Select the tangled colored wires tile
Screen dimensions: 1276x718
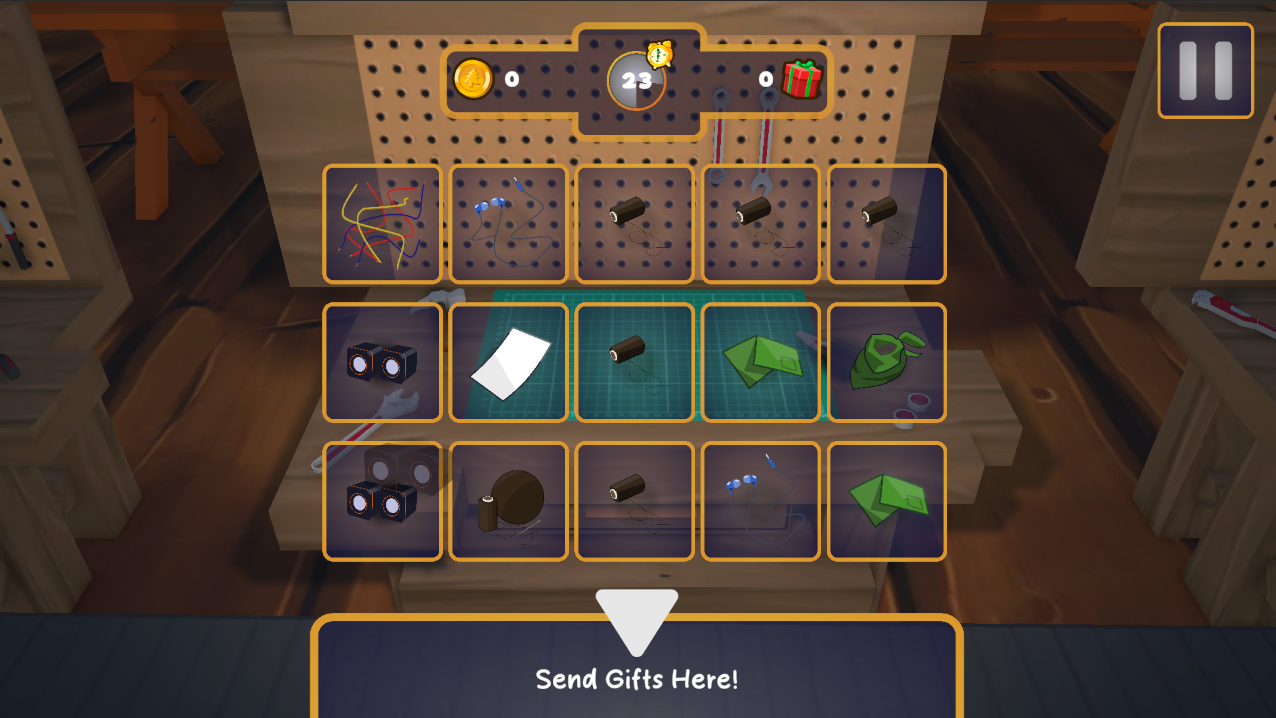(382, 224)
